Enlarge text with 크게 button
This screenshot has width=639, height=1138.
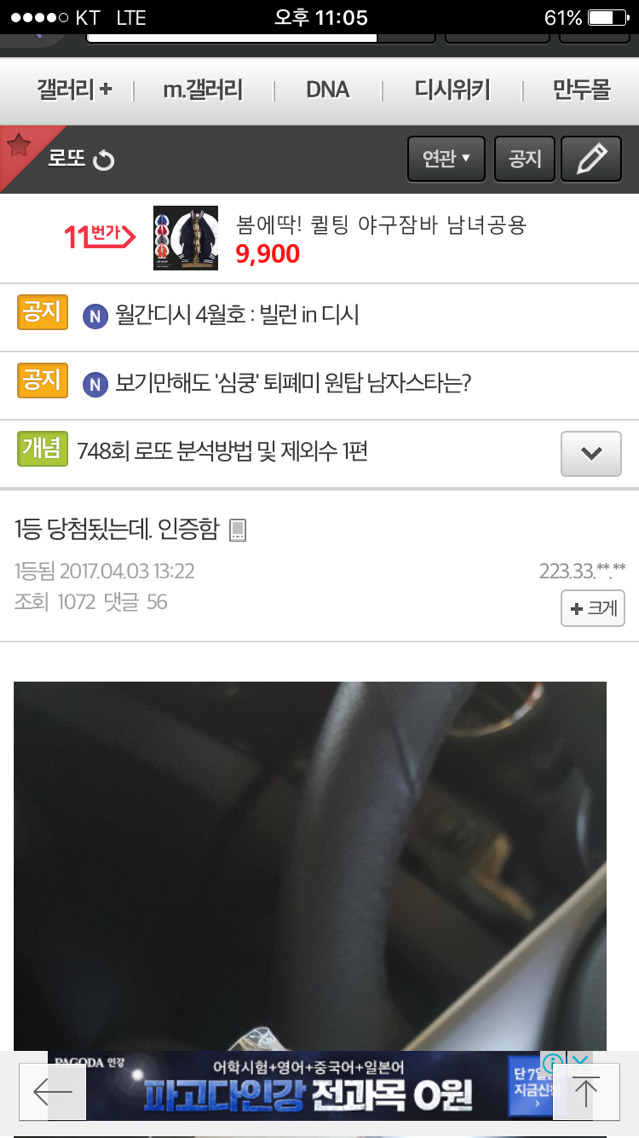593,608
